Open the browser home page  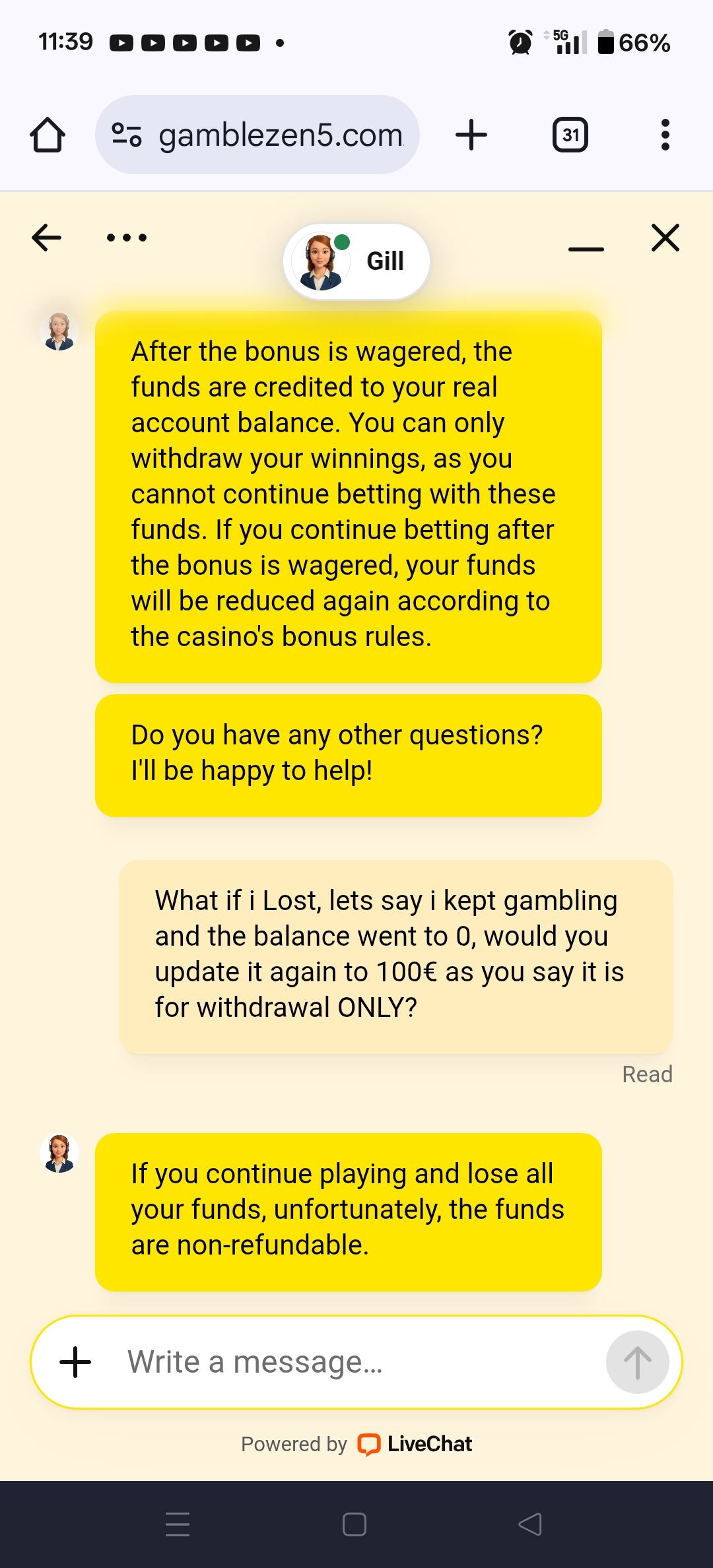(x=48, y=135)
